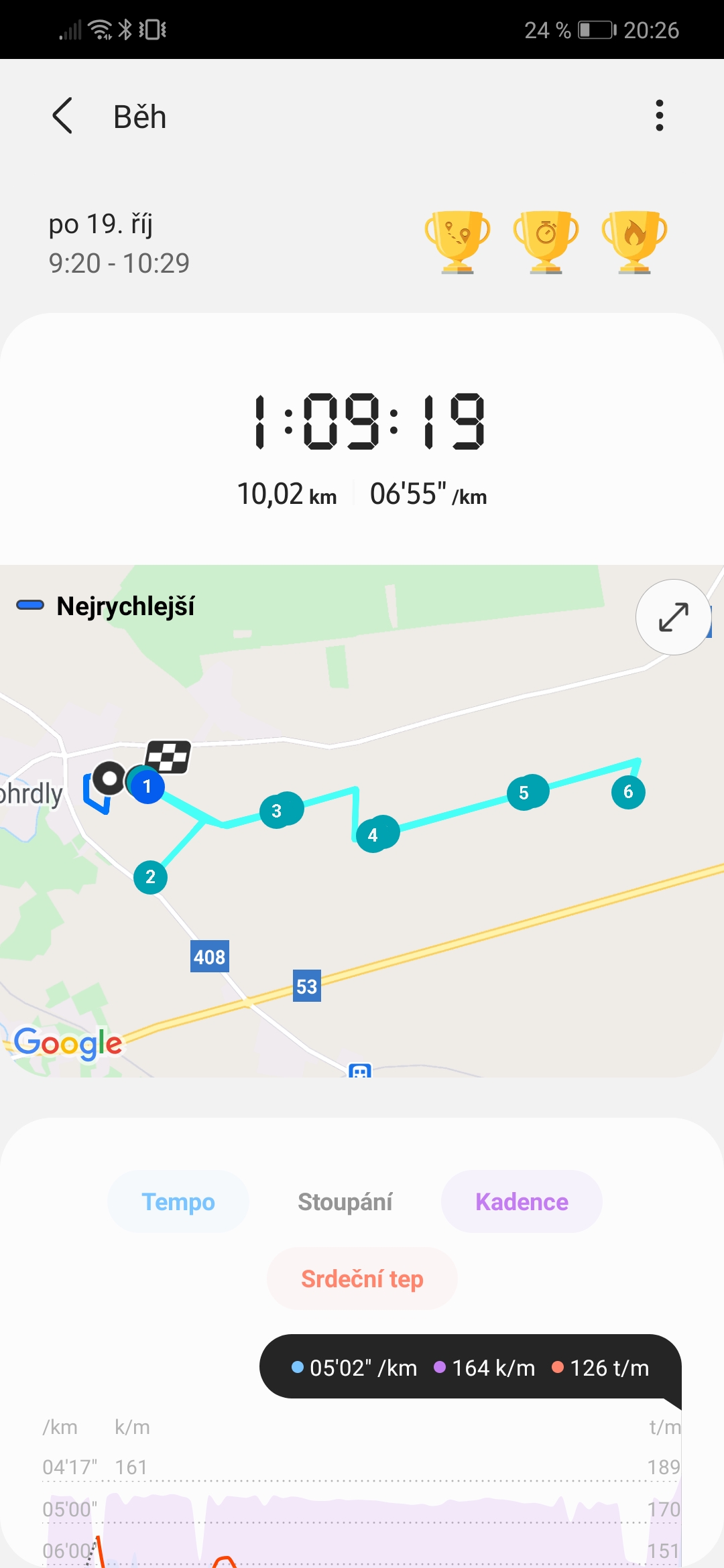
Task: Open the three-dot overflow menu
Action: [x=660, y=116]
